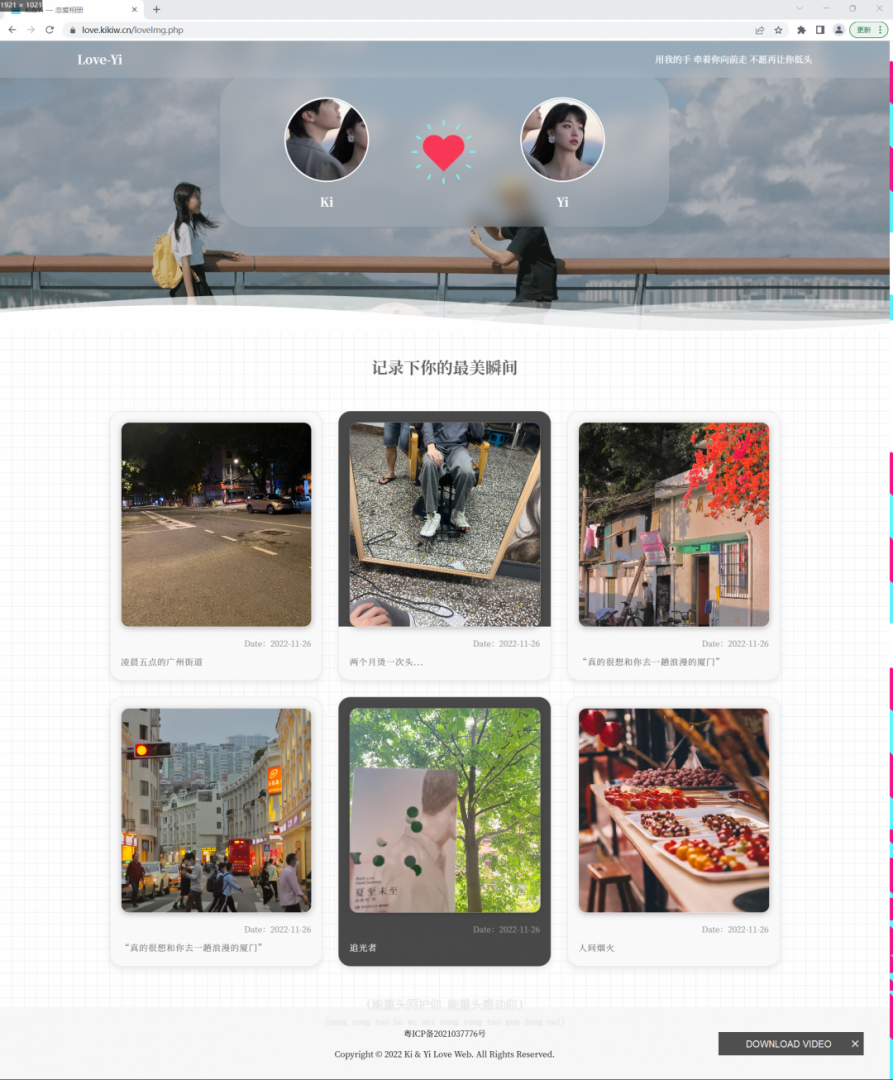
Task: Open the 粤ICP备2021037776号 link
Action: click(x=444, y=1033)
